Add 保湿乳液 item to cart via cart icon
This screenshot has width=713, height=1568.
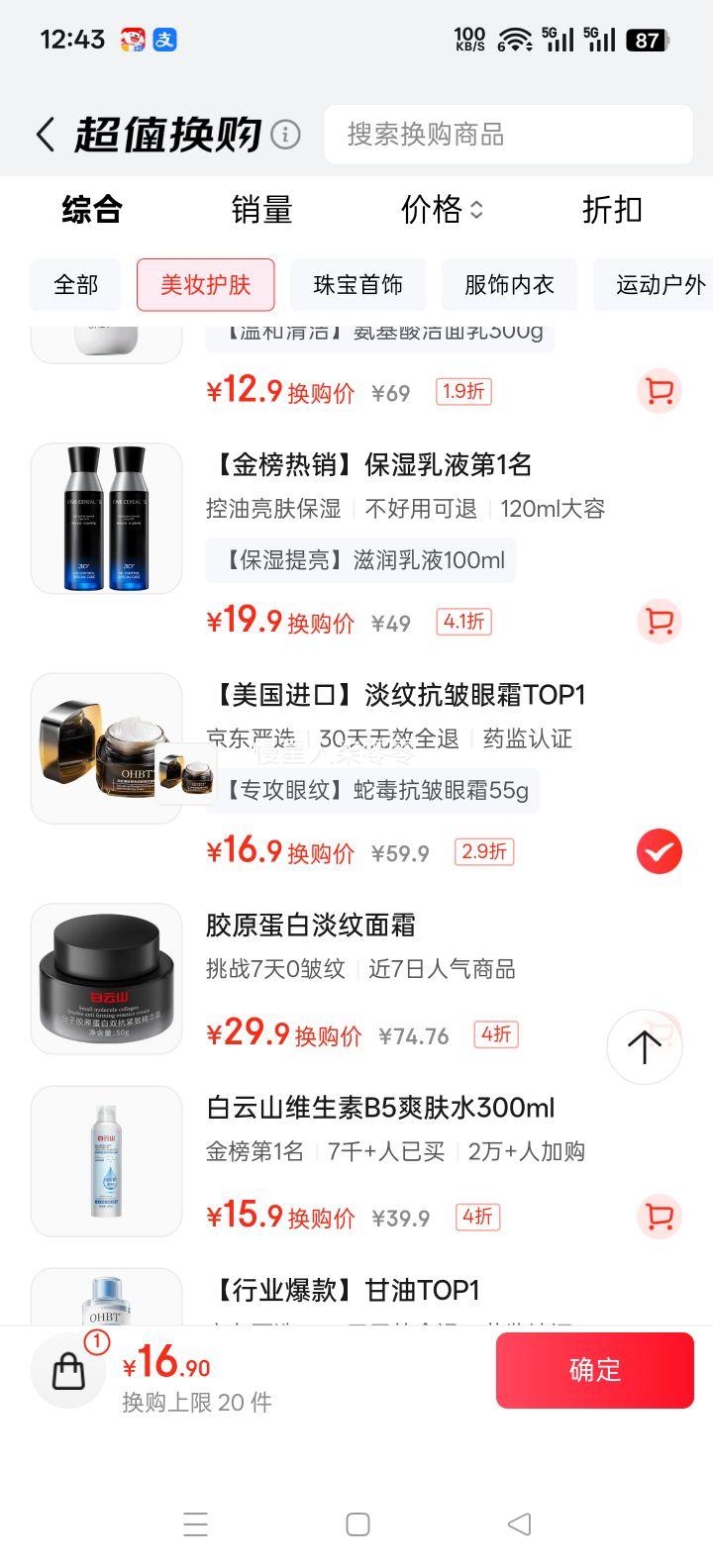click(x=659, y=621)
